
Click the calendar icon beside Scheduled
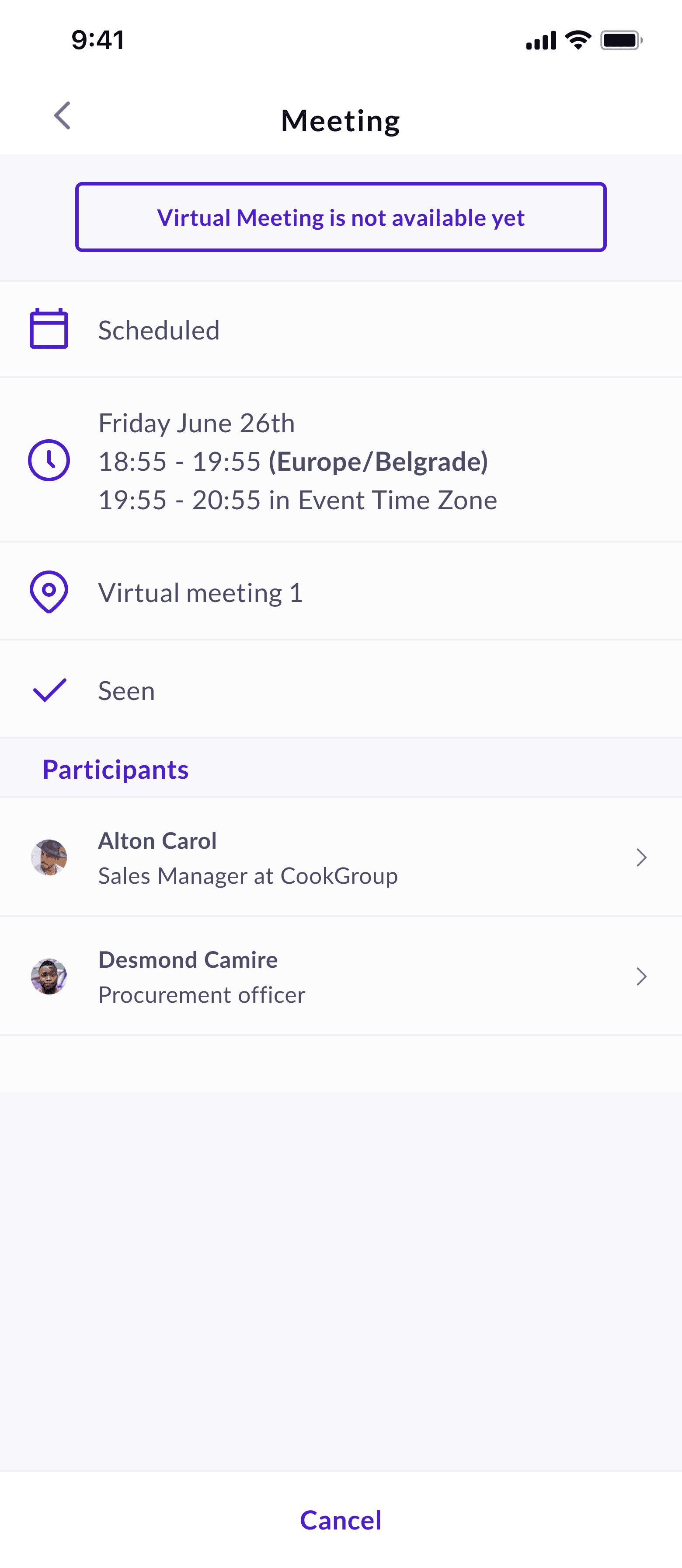click(x=49, y=329)
